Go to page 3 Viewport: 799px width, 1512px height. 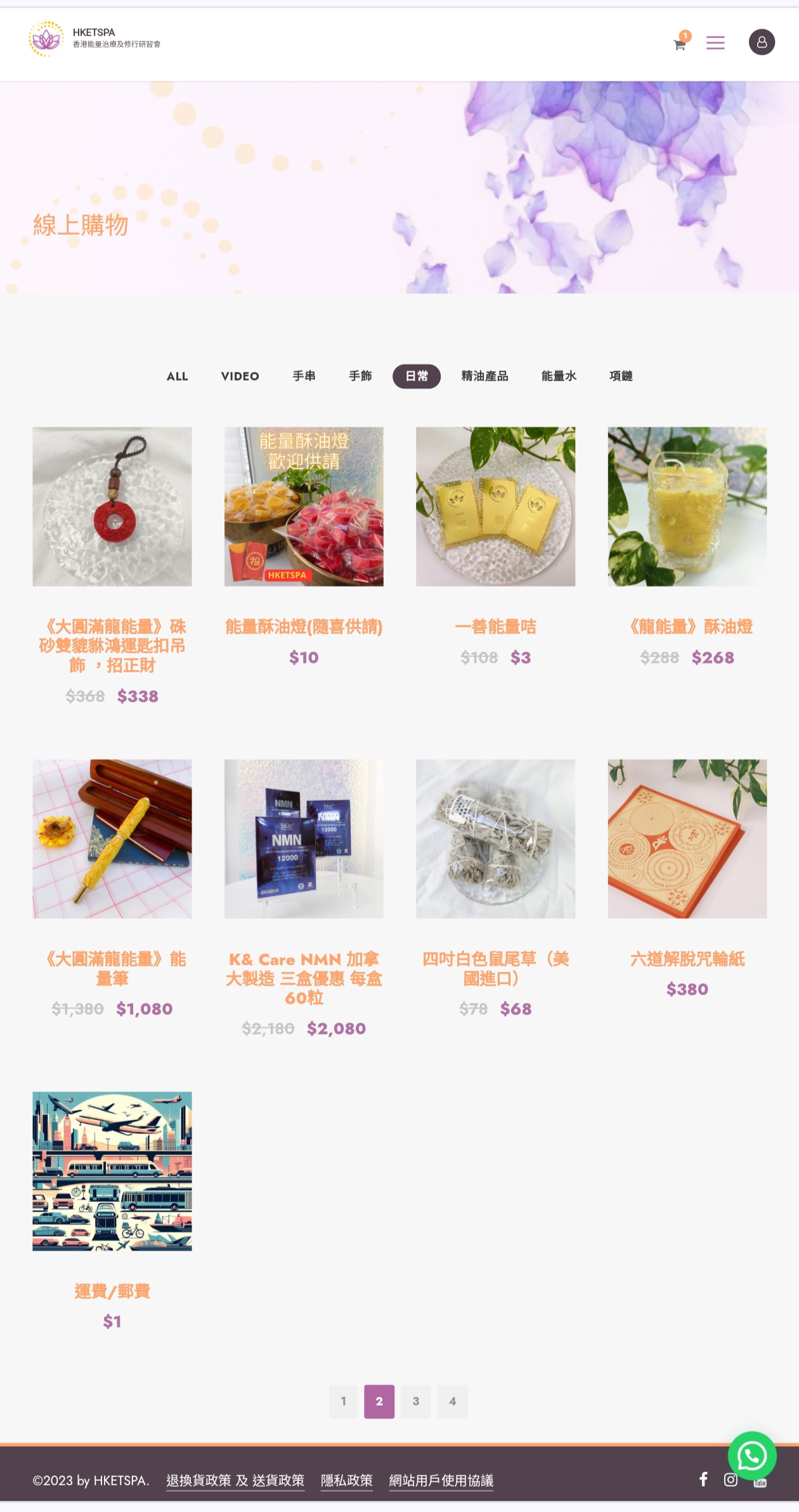[x=416, y=1401]
